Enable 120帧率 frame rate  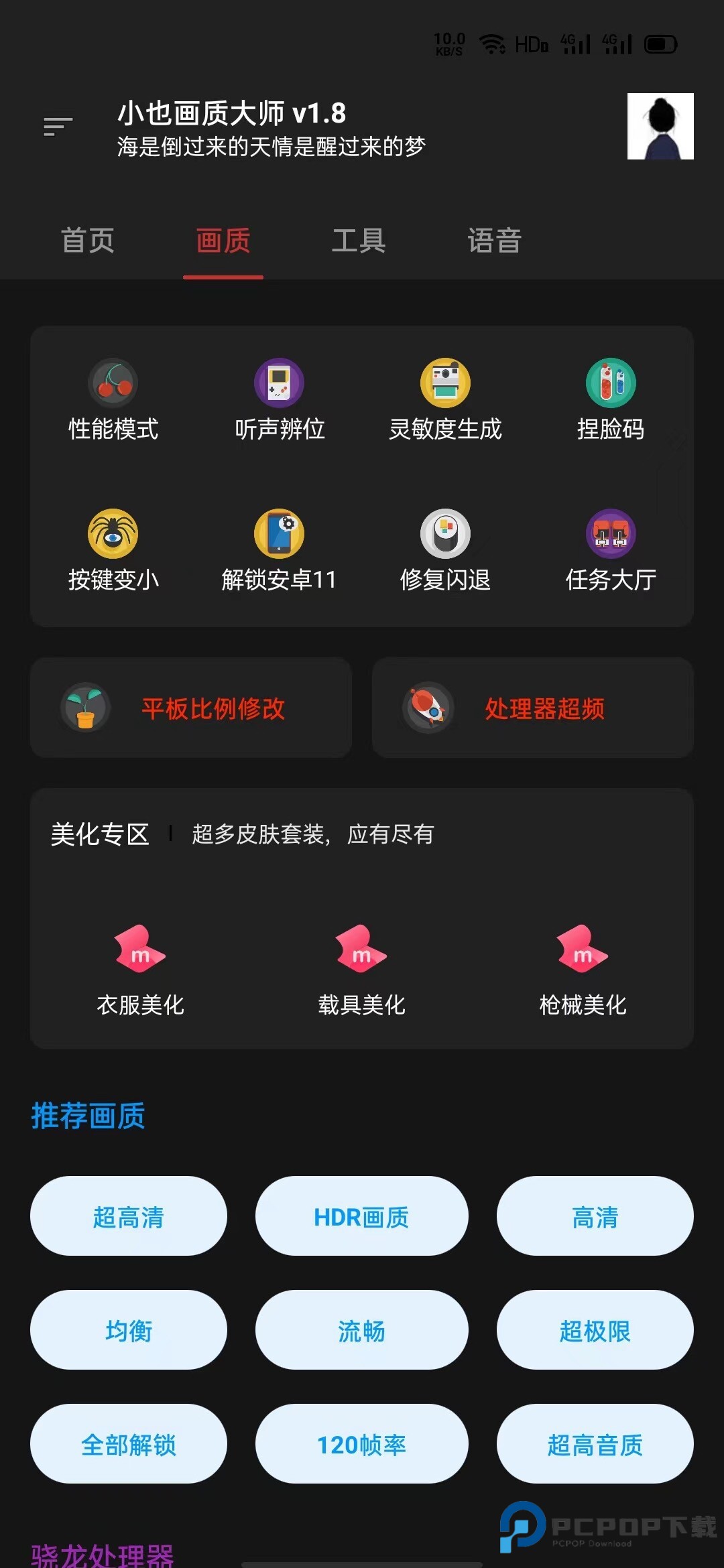coord(362,1444)
